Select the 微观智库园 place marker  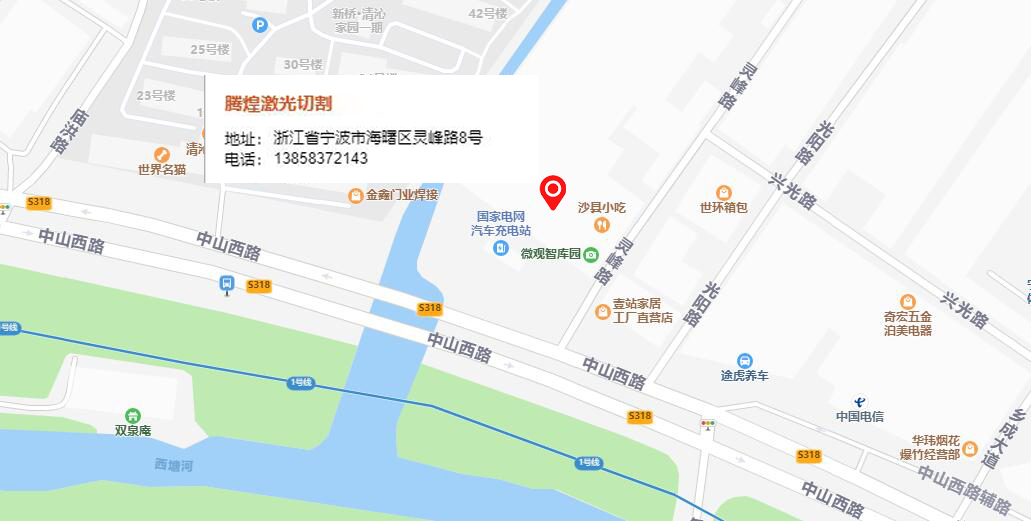click(x=592, y=254)
